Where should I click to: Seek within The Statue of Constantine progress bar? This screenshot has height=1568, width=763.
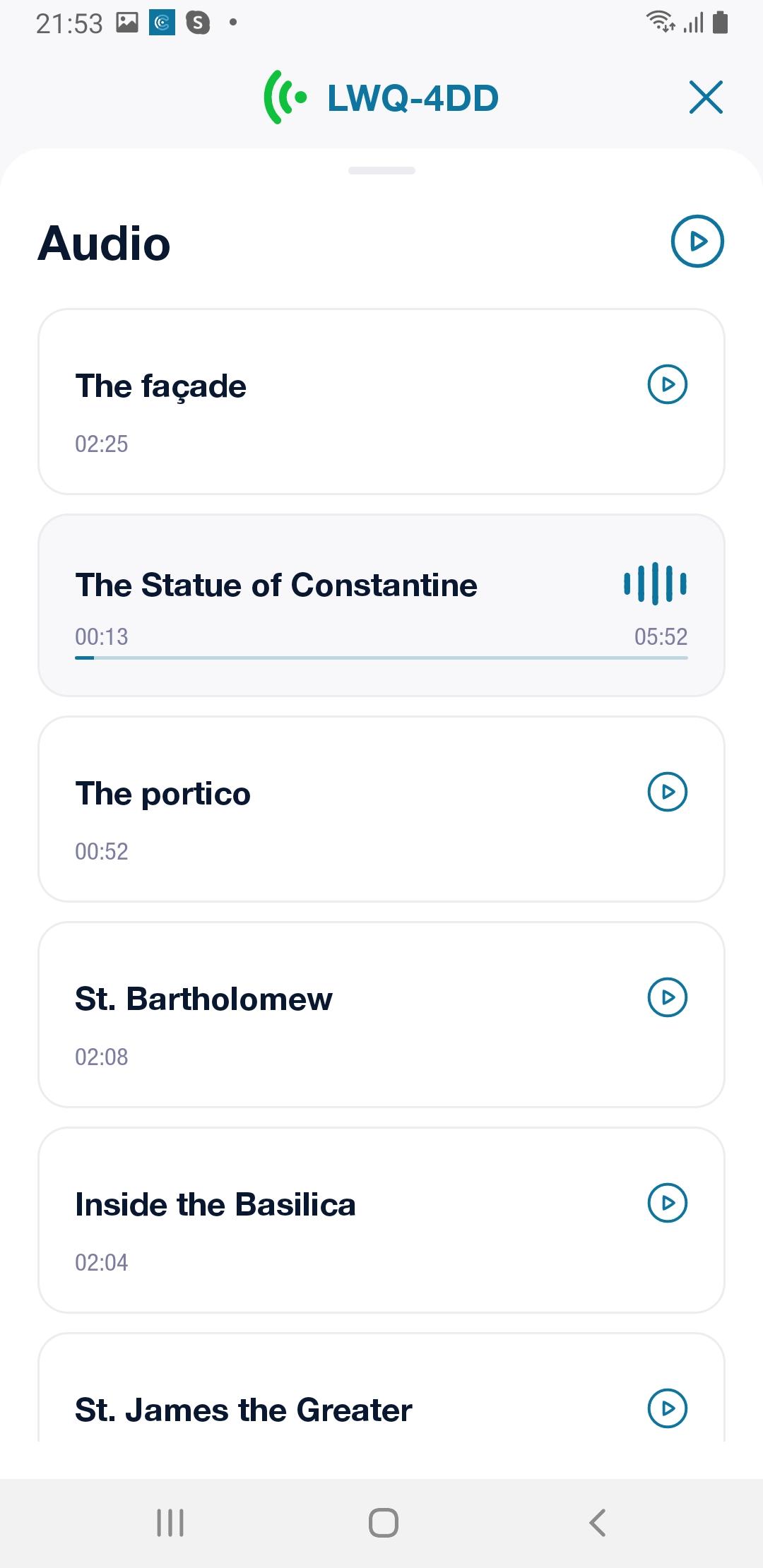point(381,658)
